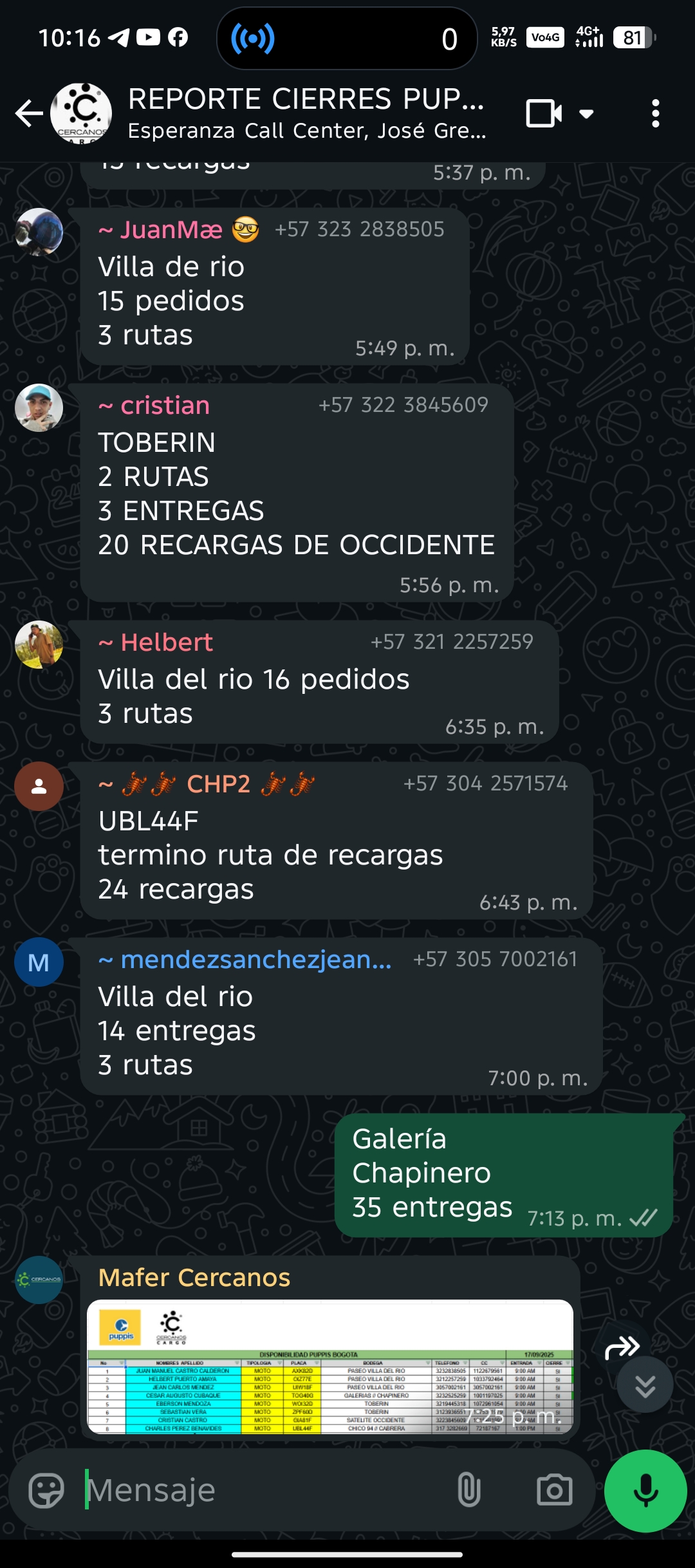Open mendezsanchezjean's avatar
The image size is (695, 1568).
click(x=39, y=962)
